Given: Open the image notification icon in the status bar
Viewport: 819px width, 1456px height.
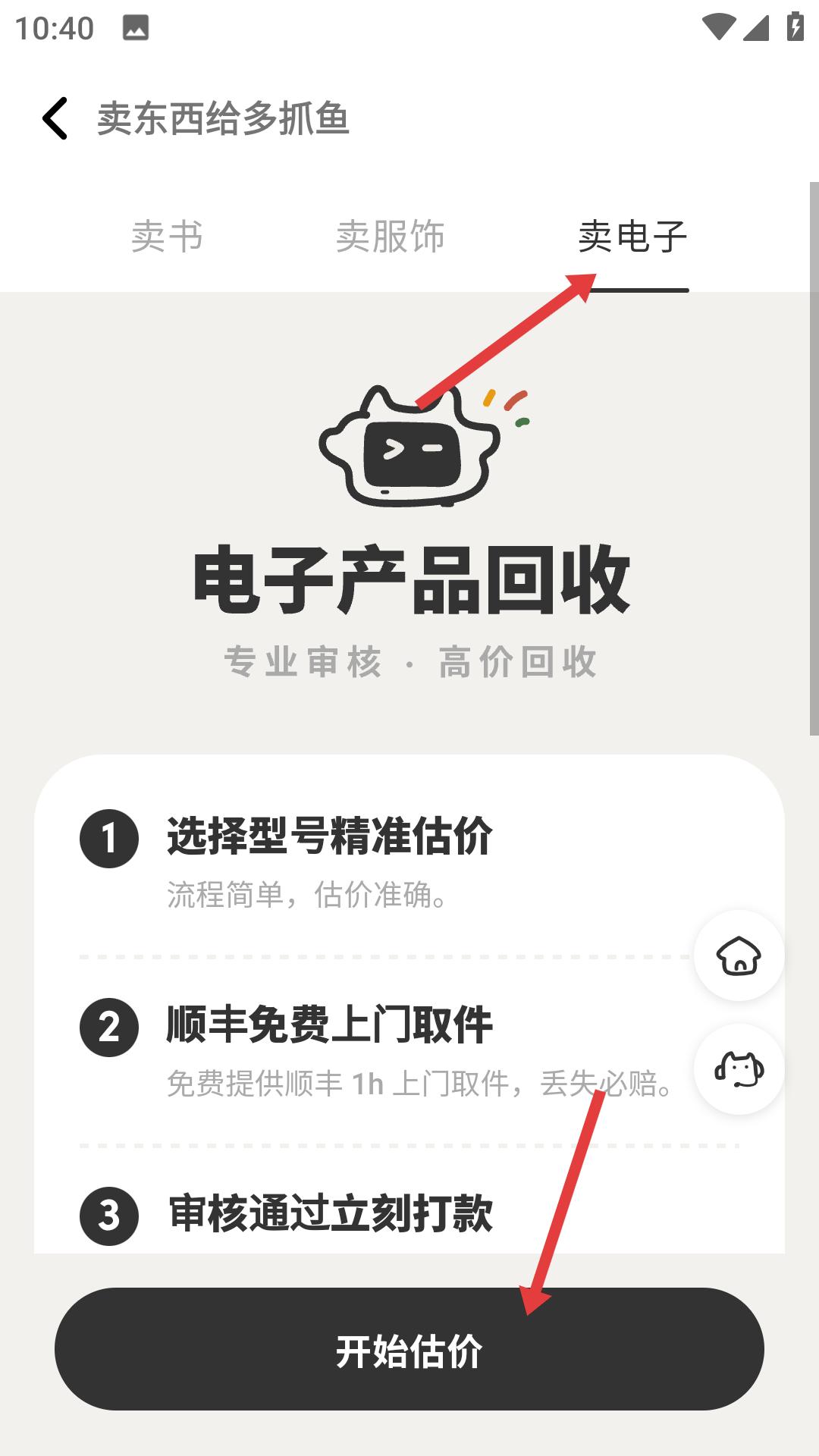Looking at the screenshot, I should coord(136,26).
